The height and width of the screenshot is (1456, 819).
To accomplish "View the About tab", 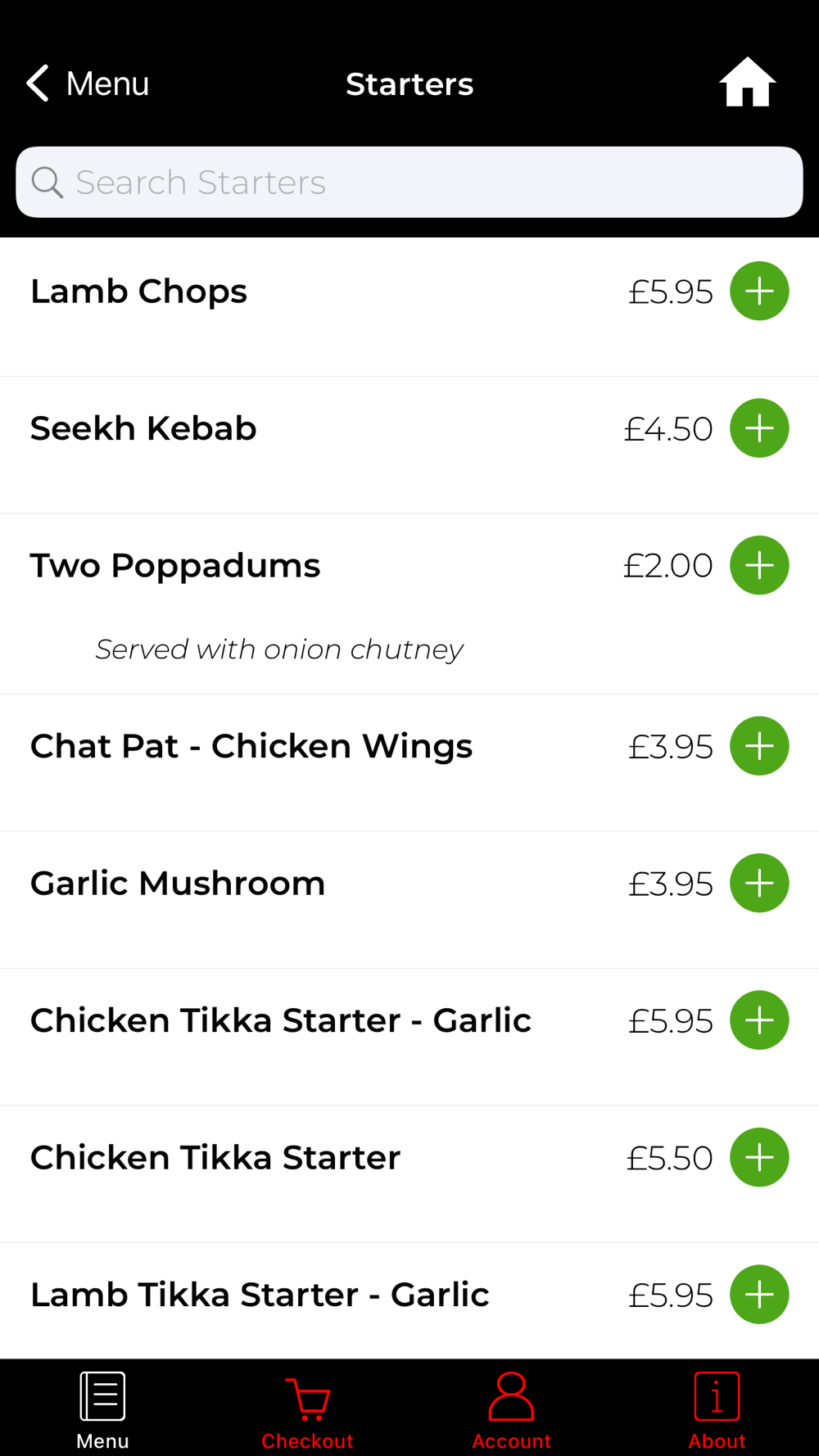I will [x=717, y=1410].
